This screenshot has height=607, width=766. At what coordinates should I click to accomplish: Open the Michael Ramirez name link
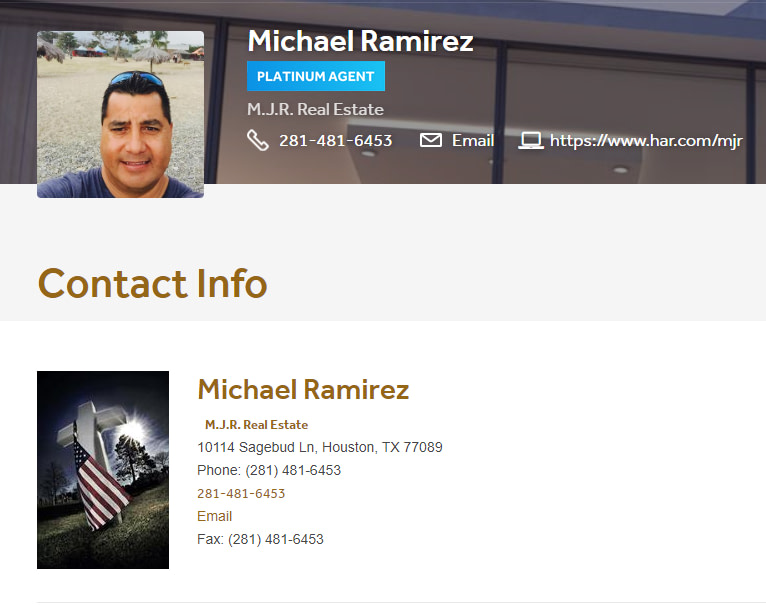[303, 390]
